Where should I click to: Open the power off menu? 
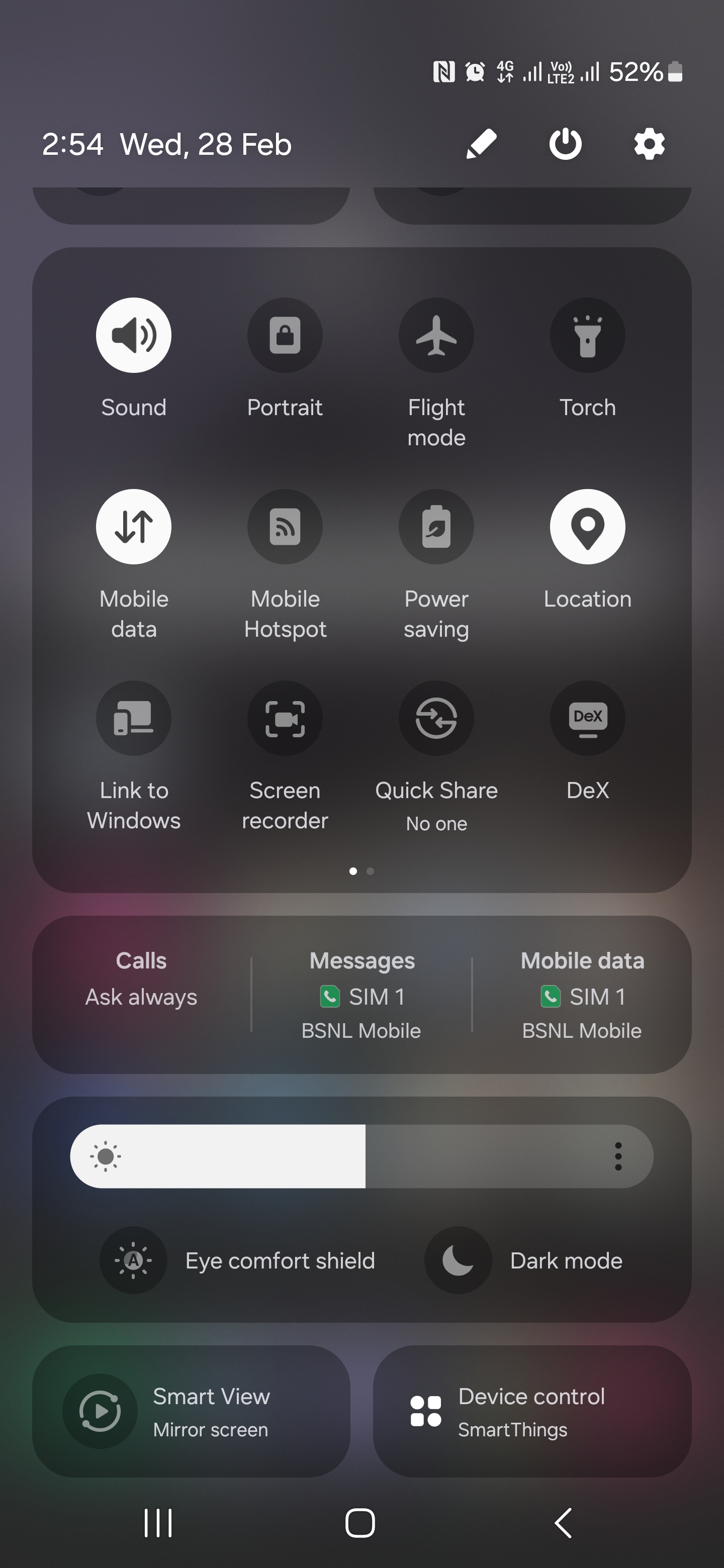click(x=565, y=144)
